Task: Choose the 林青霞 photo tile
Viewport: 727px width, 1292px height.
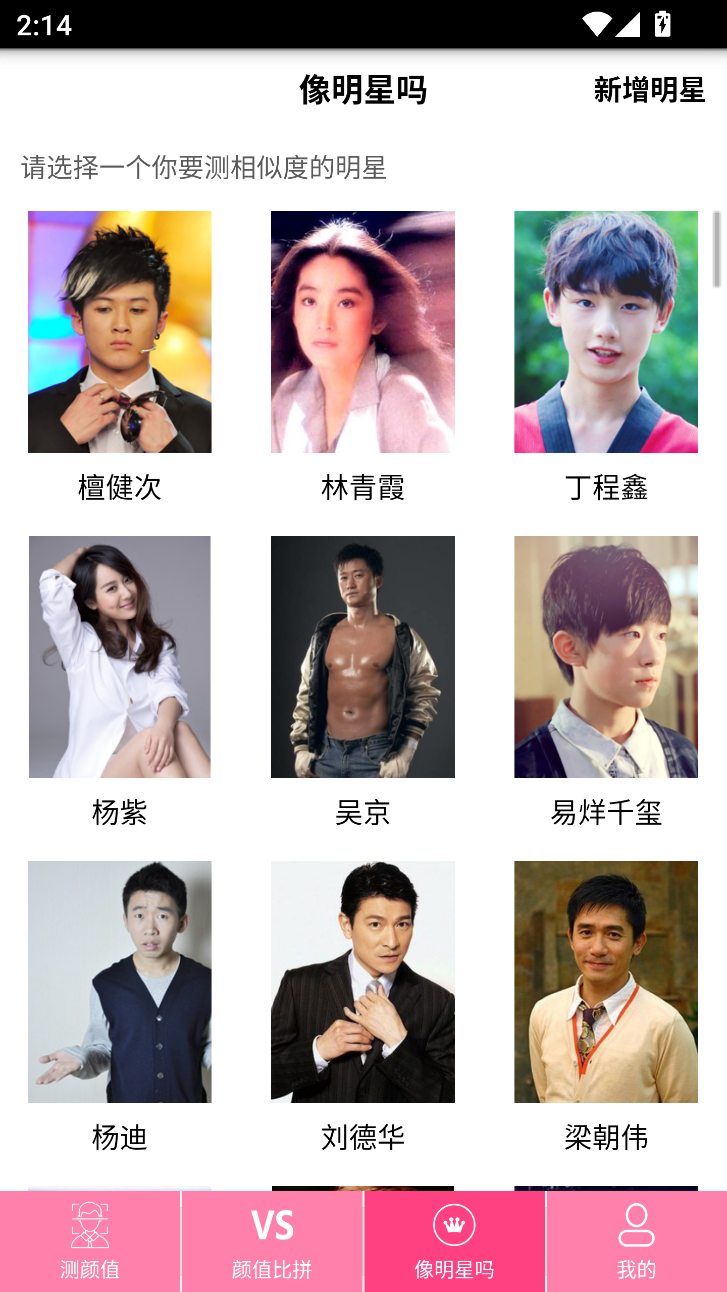Action: click(x=362, y=332)
